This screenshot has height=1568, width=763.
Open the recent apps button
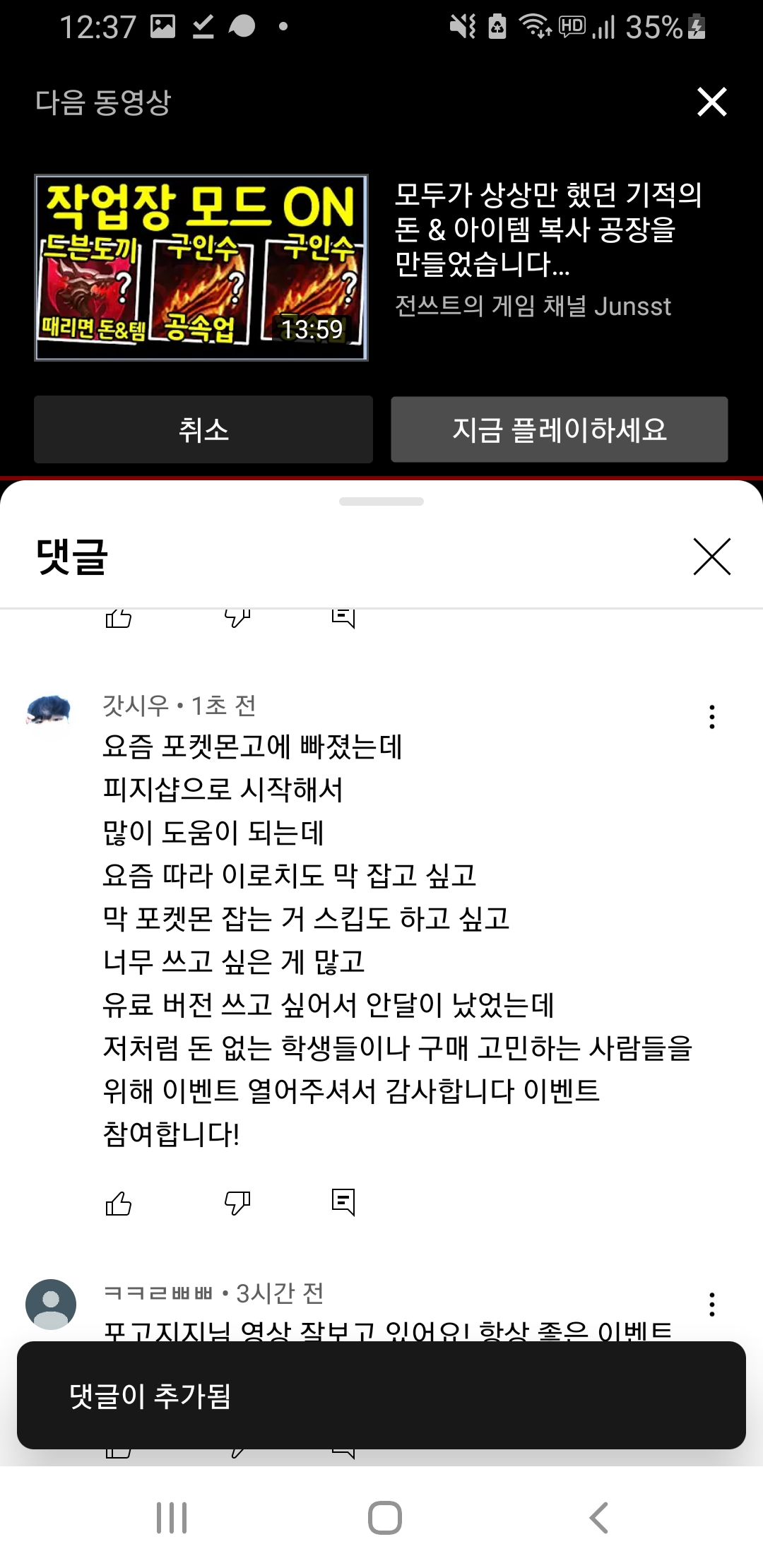[x=172, y=1517]
